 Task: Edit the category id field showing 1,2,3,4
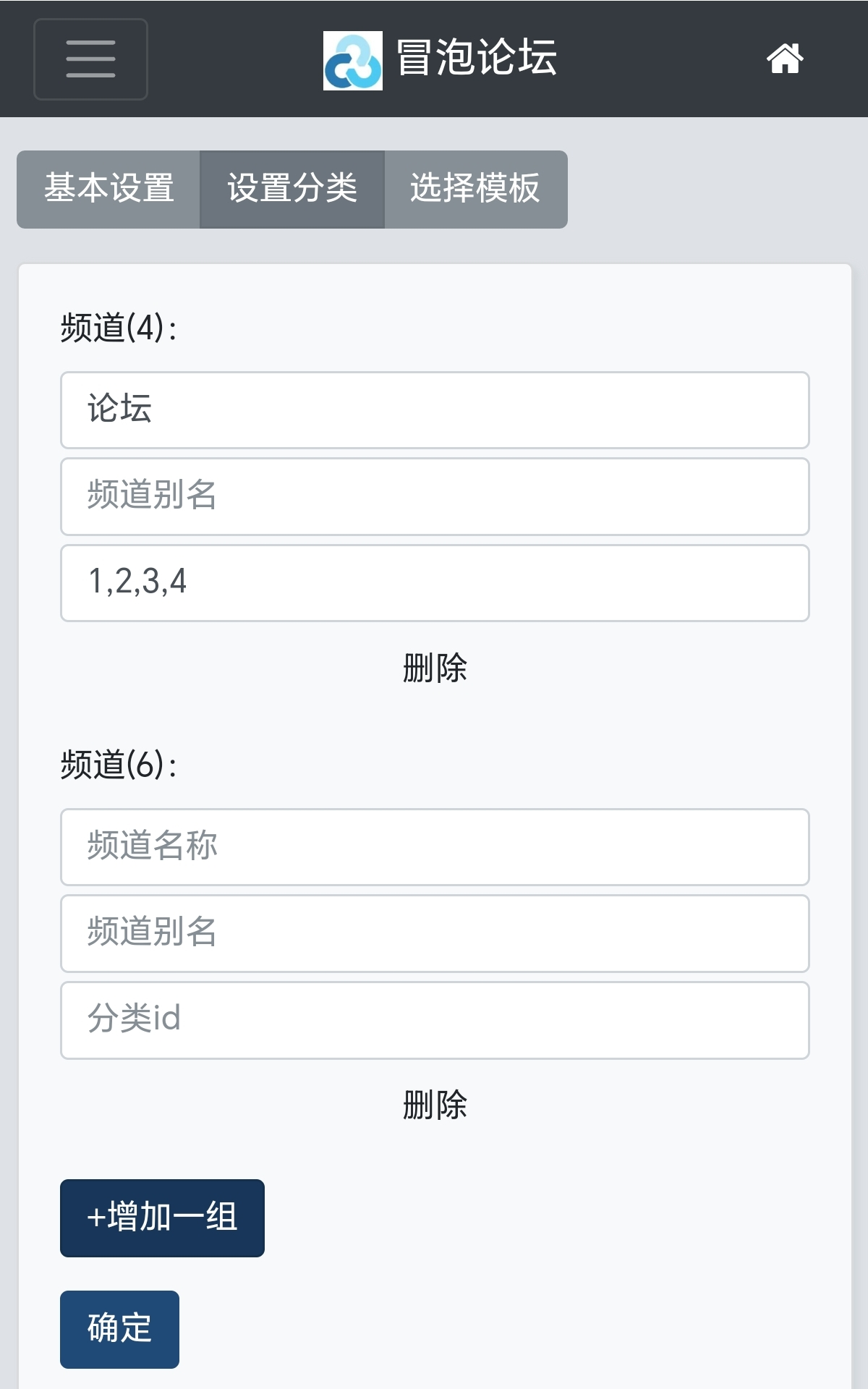pos(435,583)
